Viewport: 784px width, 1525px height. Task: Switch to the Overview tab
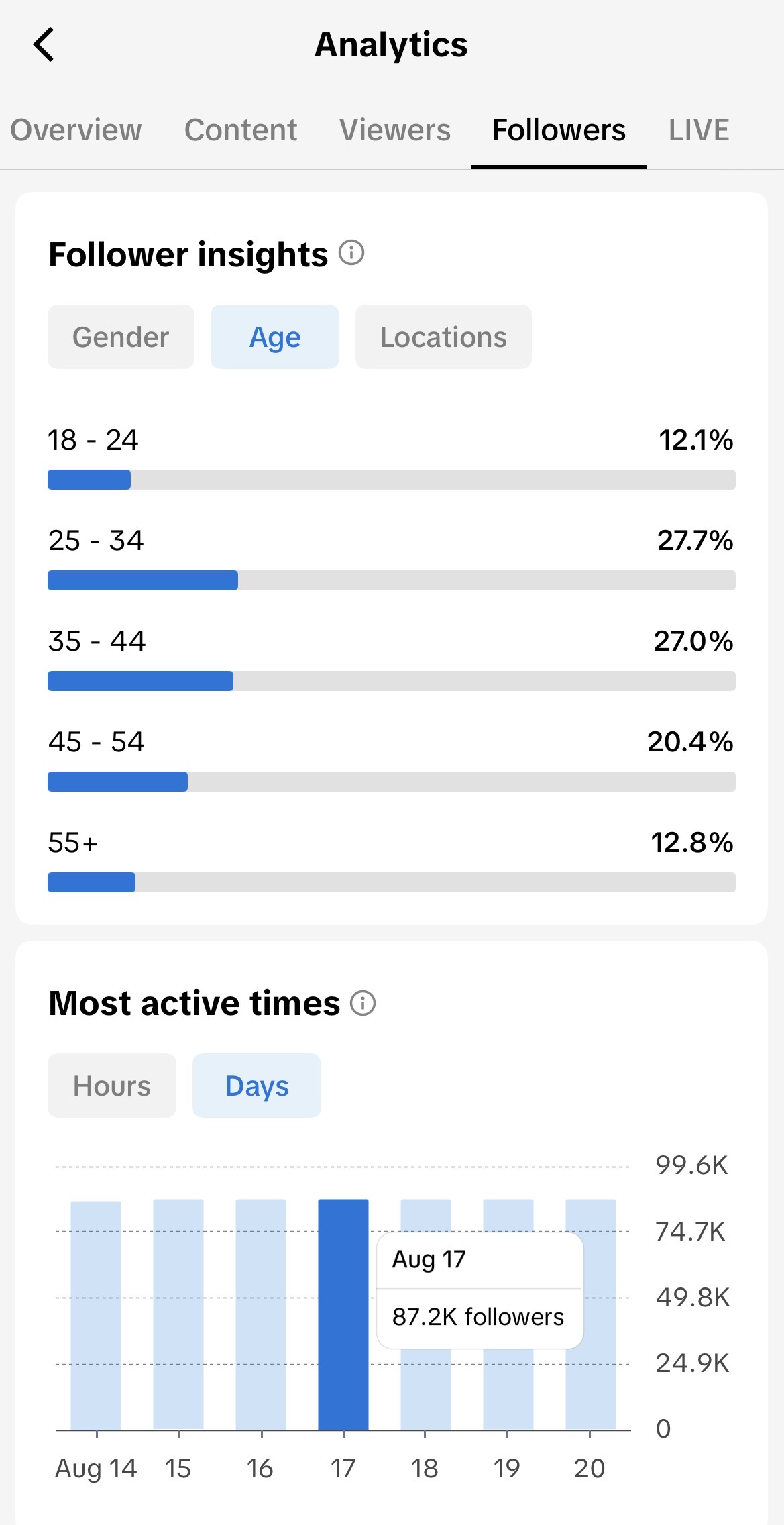pyautogui.click(x=76, y=130)
